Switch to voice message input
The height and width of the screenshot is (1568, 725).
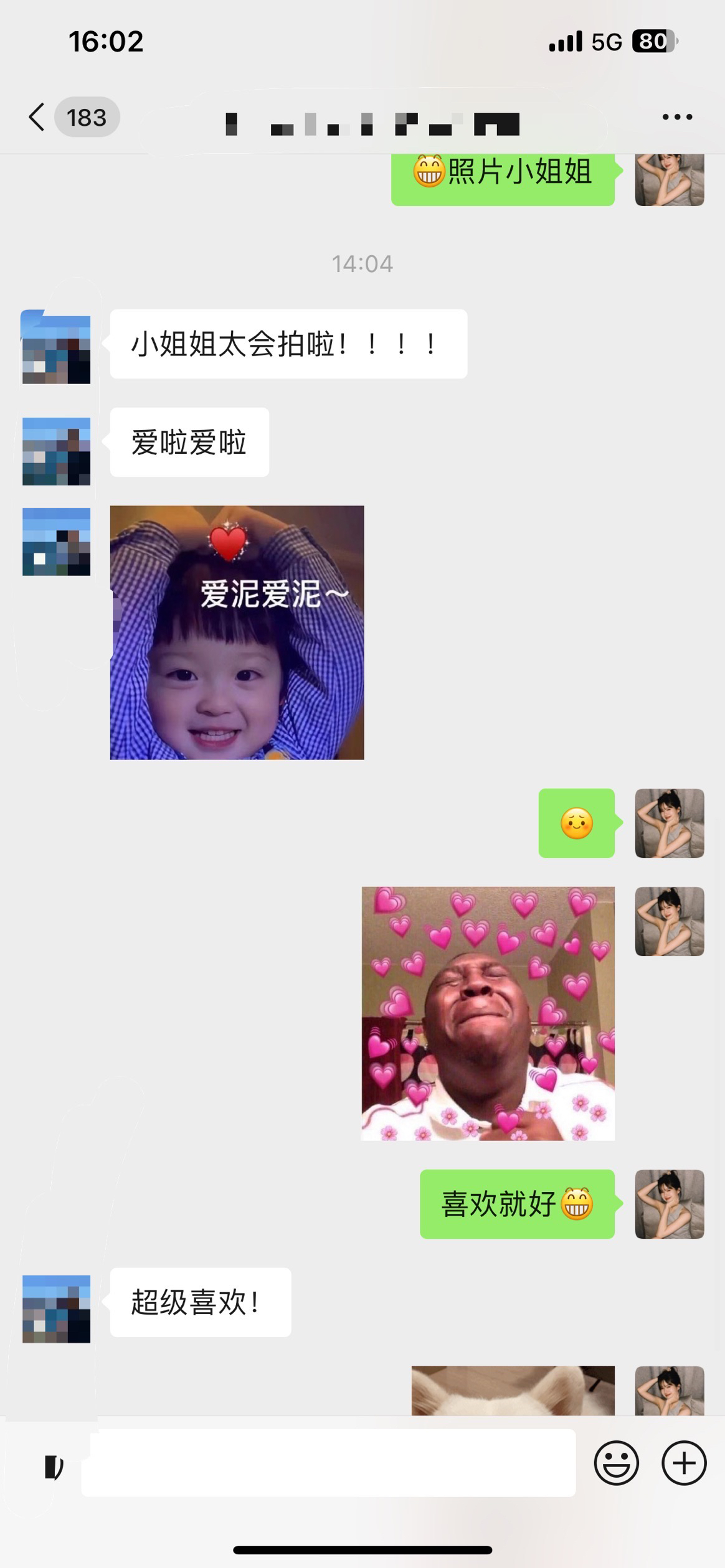54,1467
